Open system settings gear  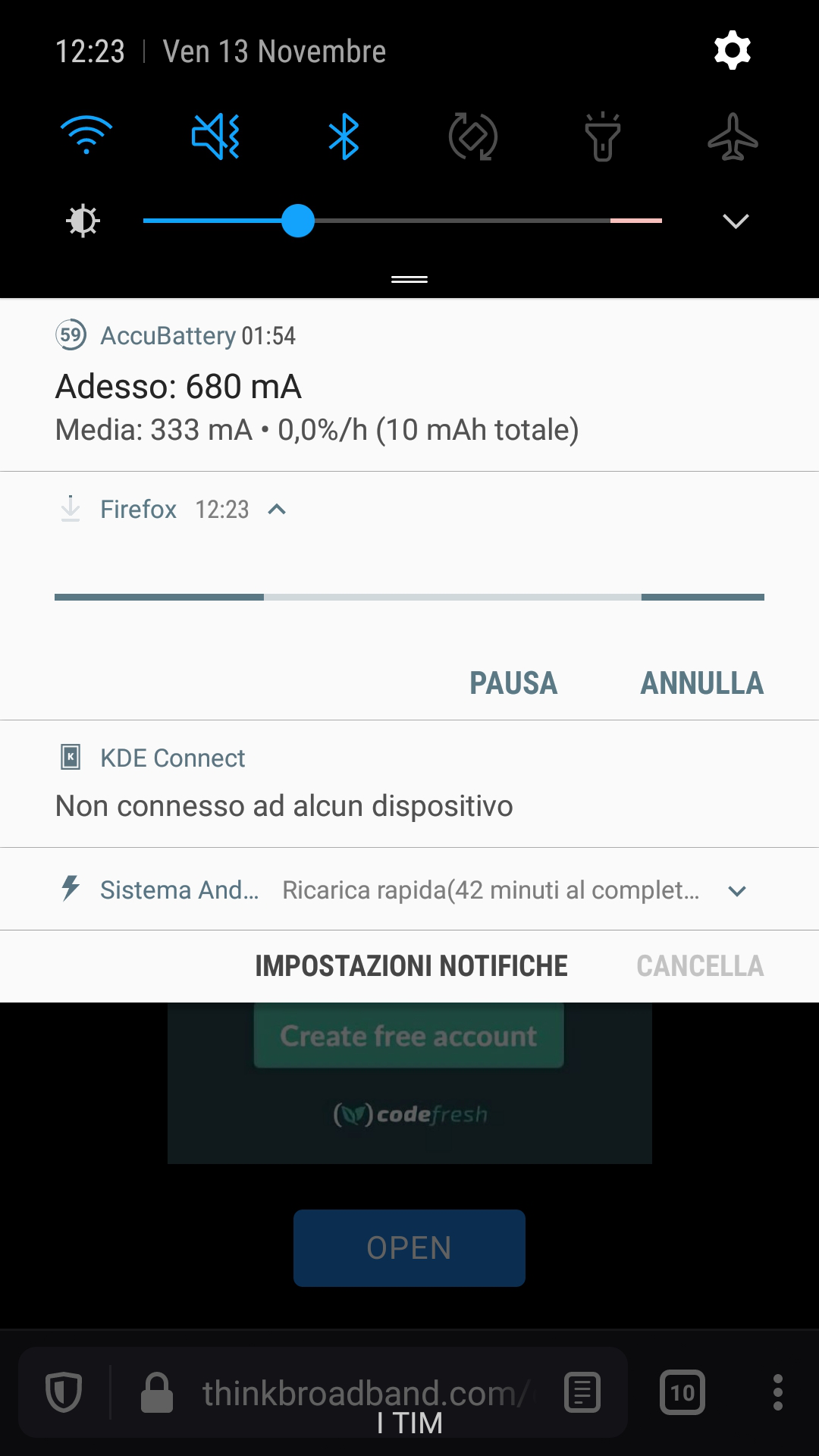click(732, 51)
